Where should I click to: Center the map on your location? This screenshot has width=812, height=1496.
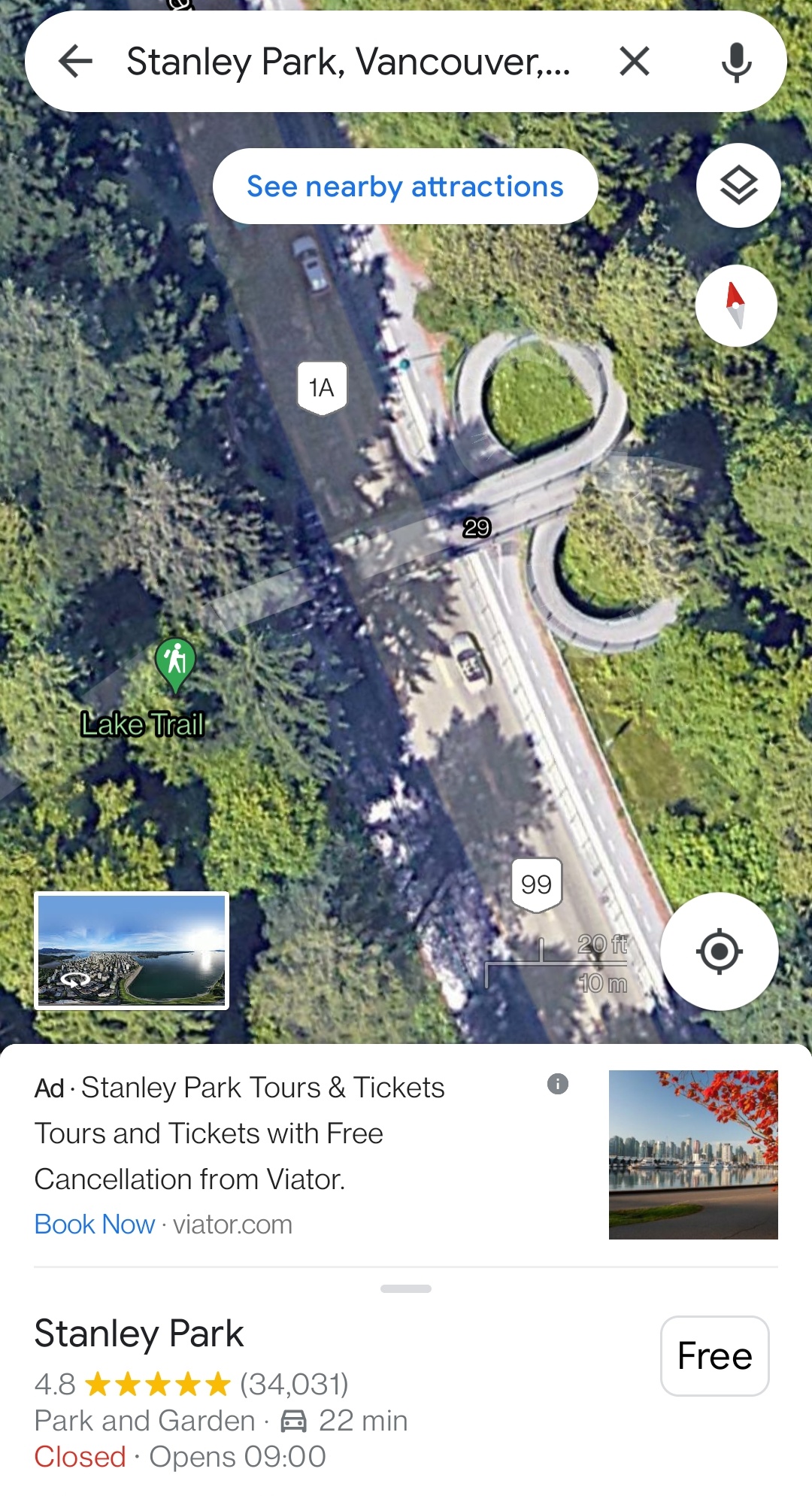coord(720,951)
